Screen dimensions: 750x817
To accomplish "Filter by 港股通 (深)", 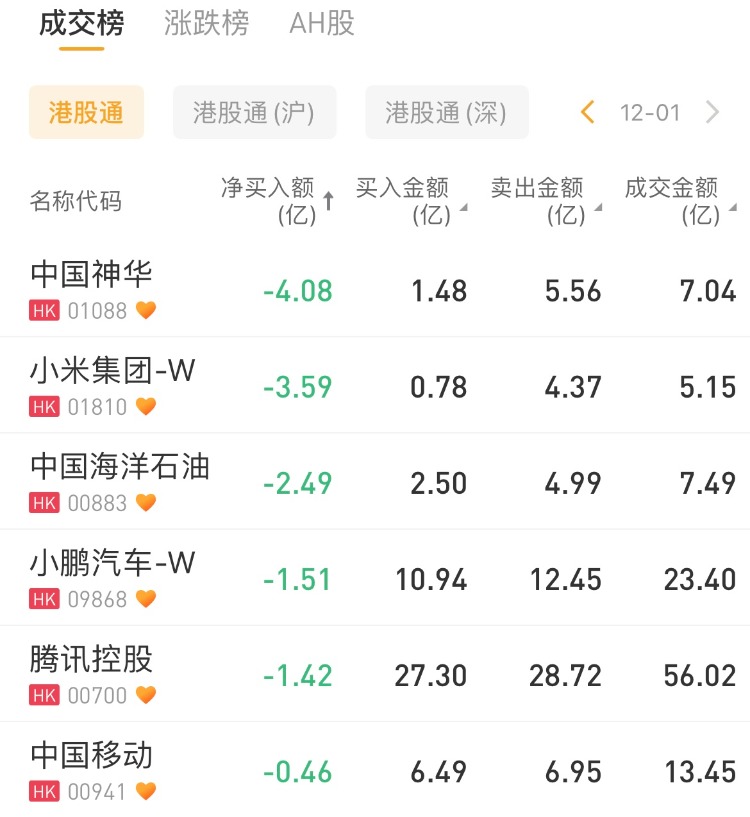I will tap(446, 112).
